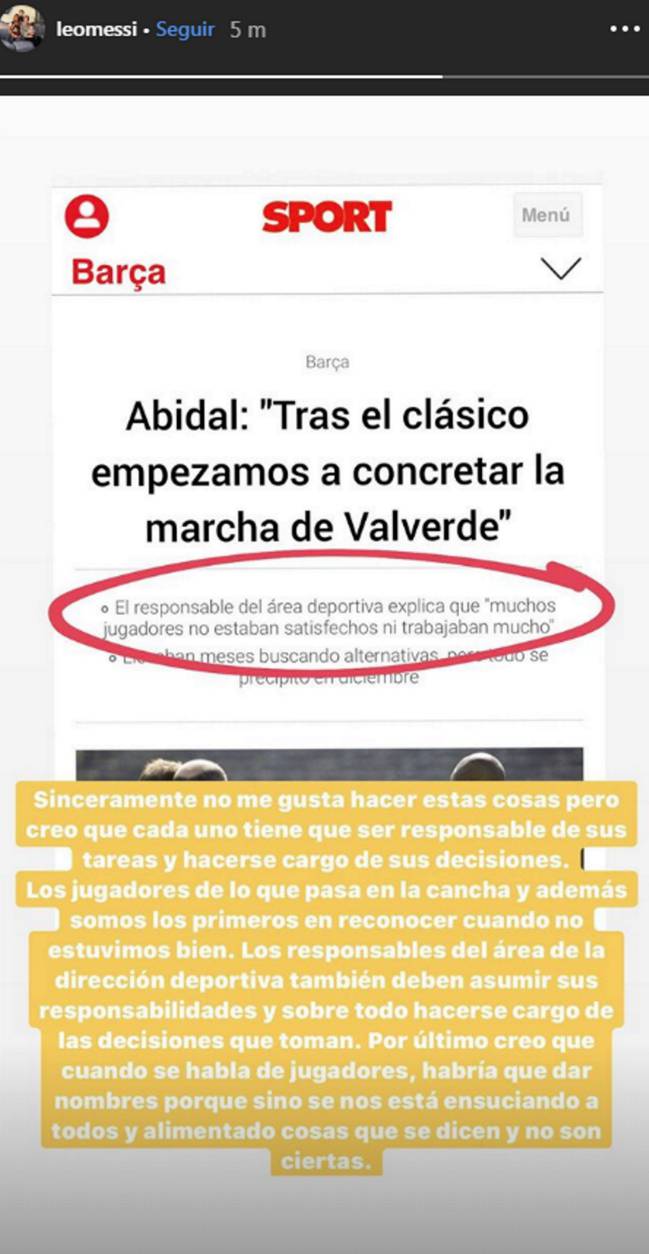Open leomessi's profile picture
The image size is (649, 1254).
point(22,29)
